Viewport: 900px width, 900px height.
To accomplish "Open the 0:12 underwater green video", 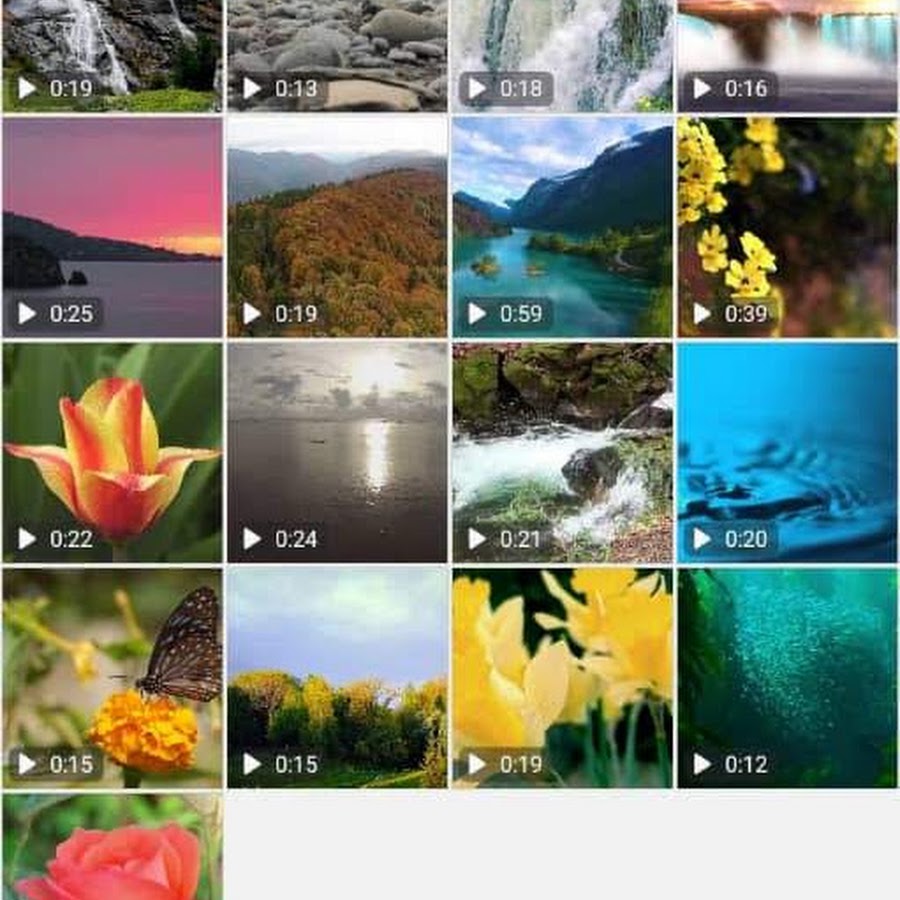I will coord(788,678).
